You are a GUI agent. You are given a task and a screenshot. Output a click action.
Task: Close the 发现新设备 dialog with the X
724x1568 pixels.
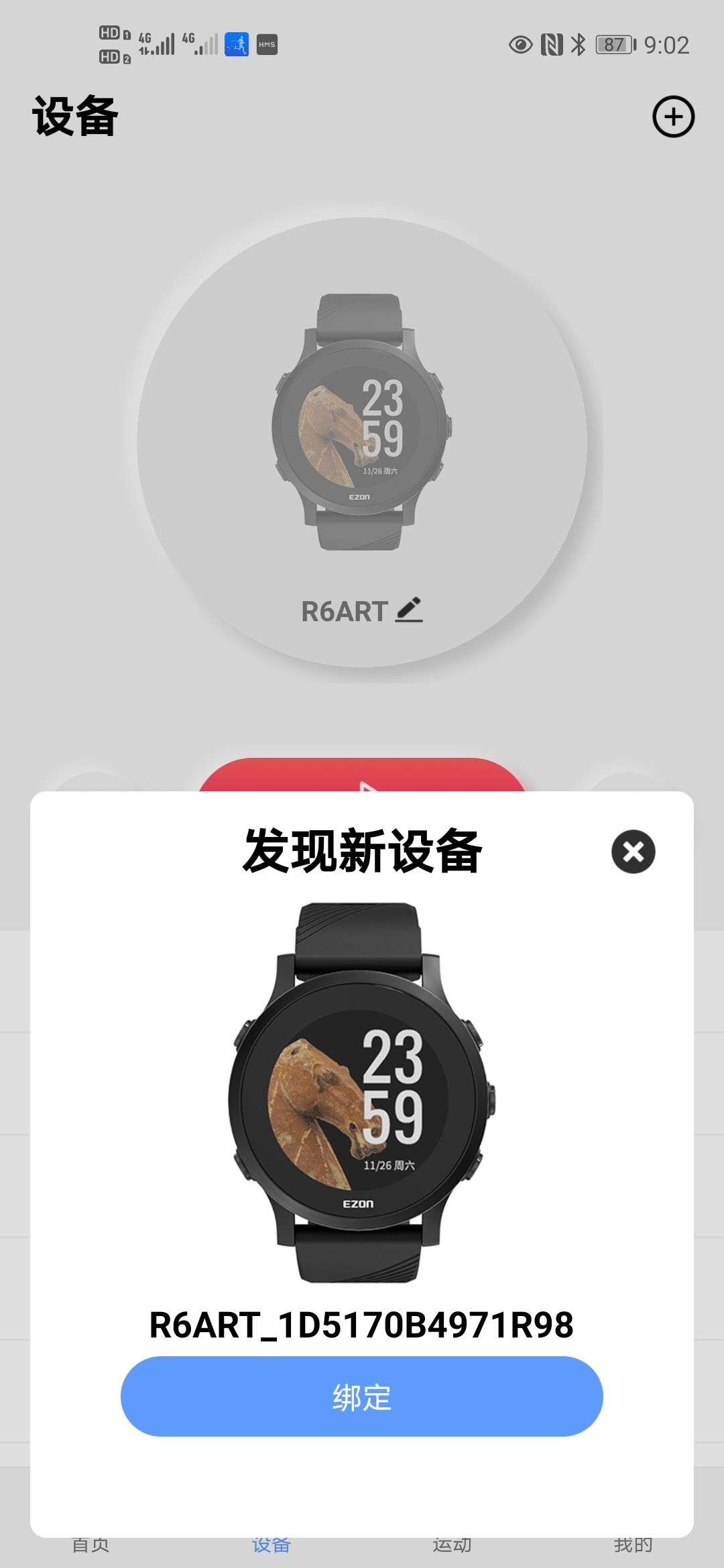(635, 850)
